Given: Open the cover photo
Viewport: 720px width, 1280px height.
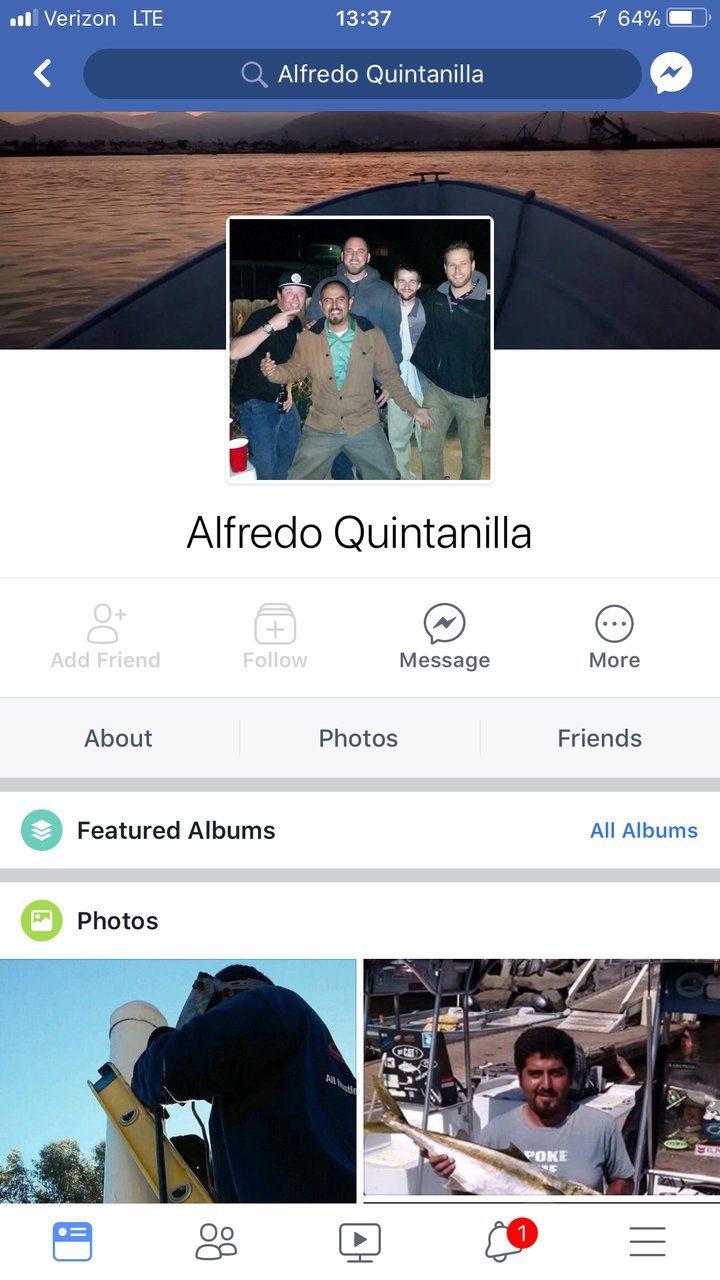Looking at the screenshot, I should point(360,230).
